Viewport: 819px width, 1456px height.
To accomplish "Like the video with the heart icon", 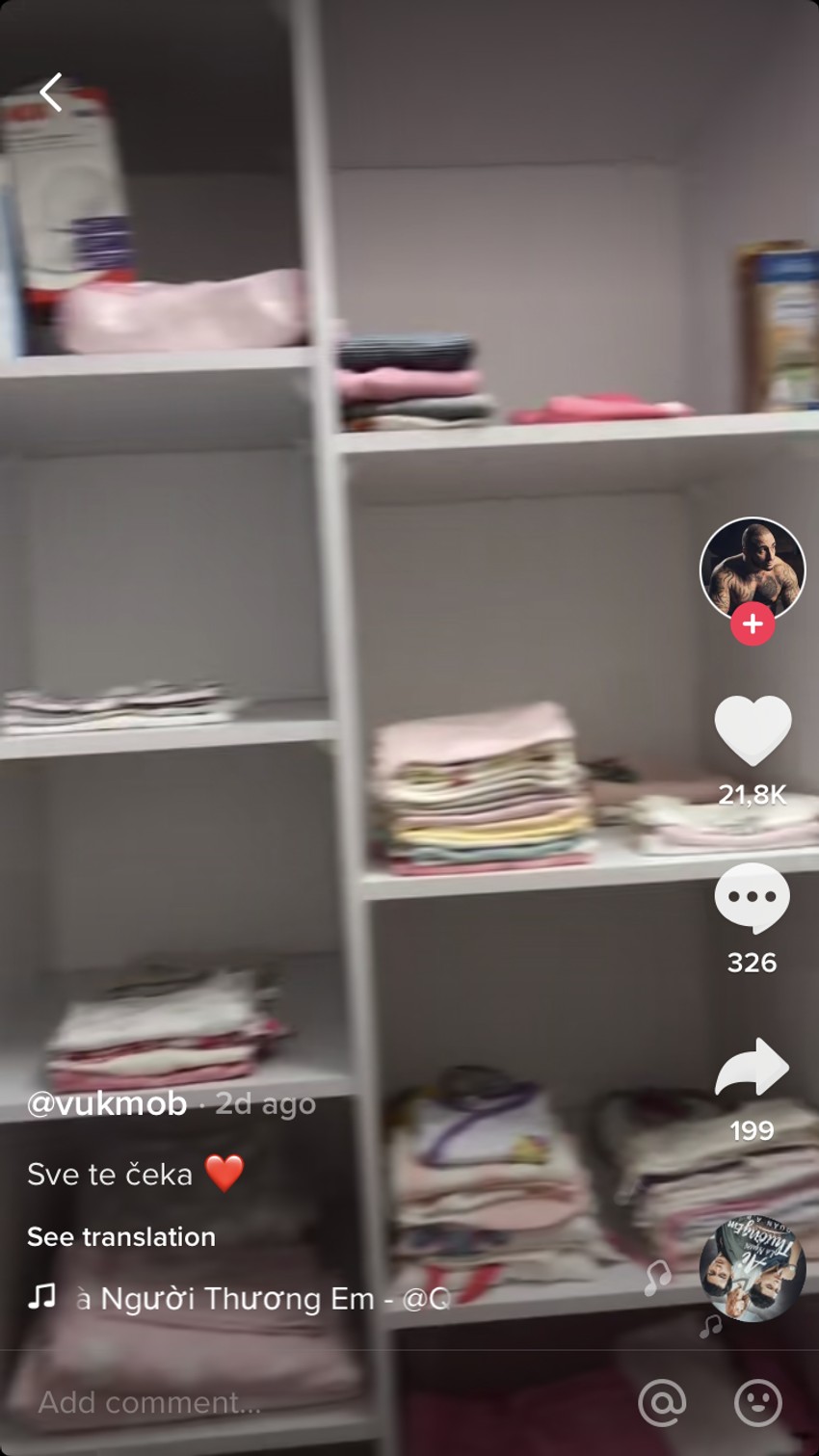I will click(x=752, y=729).
